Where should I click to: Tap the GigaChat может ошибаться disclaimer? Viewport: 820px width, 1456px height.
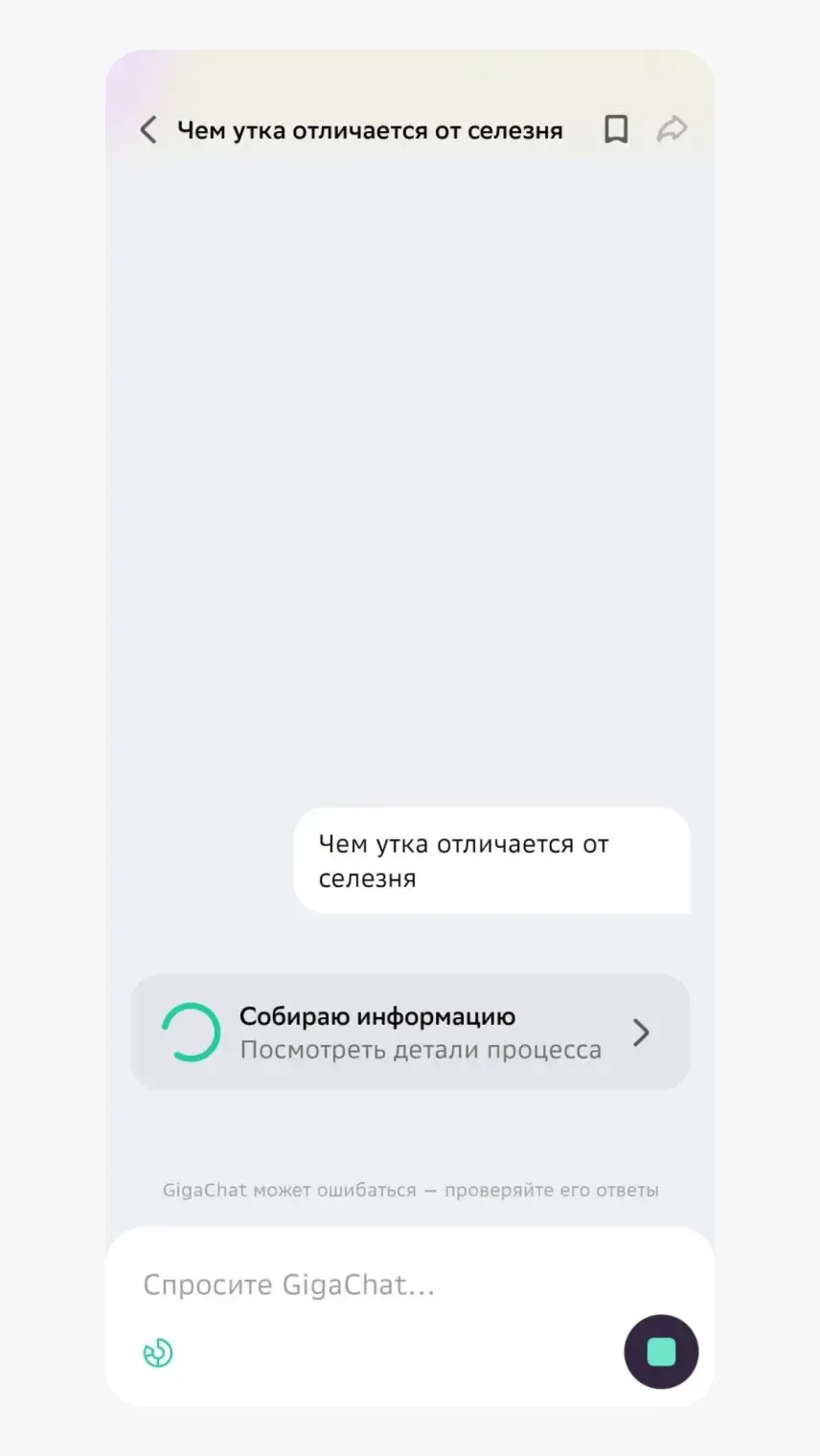[410, 1190]
